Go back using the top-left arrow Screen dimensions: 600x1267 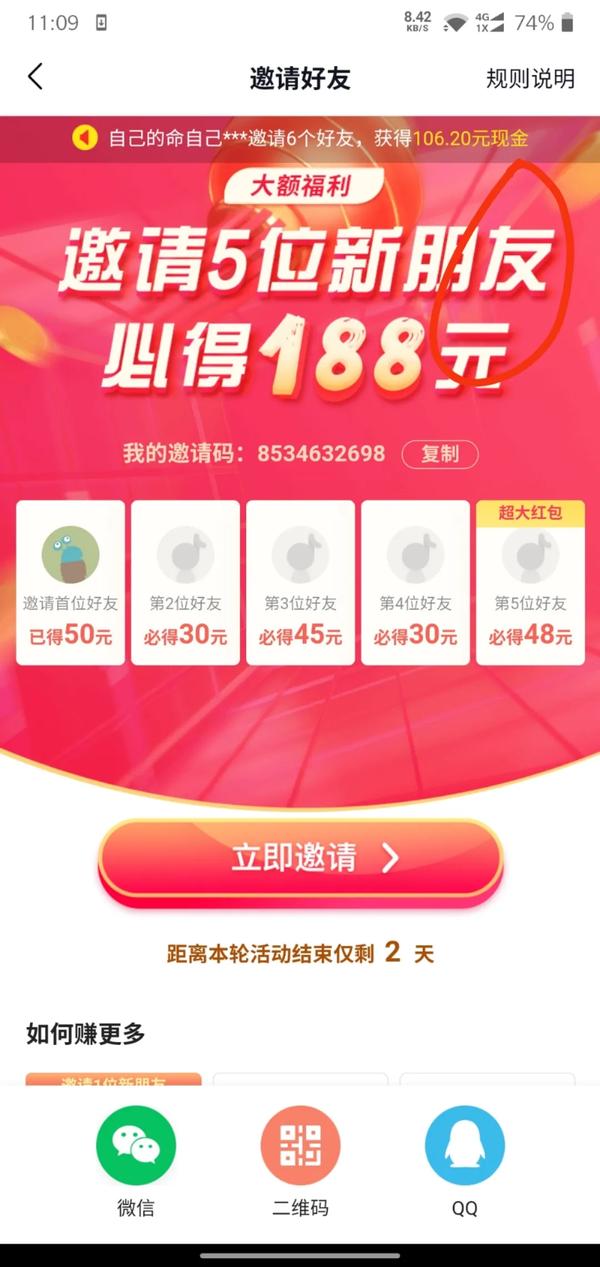tap(36, 77)
